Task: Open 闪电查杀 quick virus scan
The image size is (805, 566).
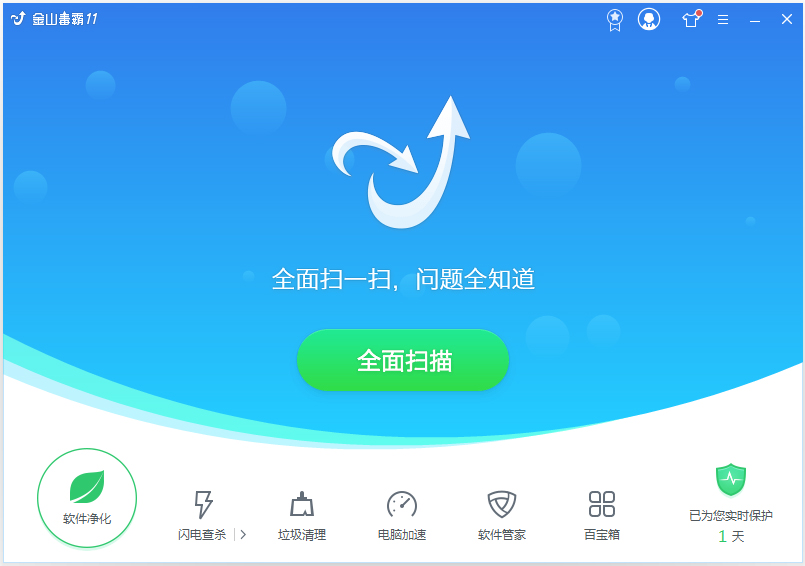Action: [x=203, y=514]
